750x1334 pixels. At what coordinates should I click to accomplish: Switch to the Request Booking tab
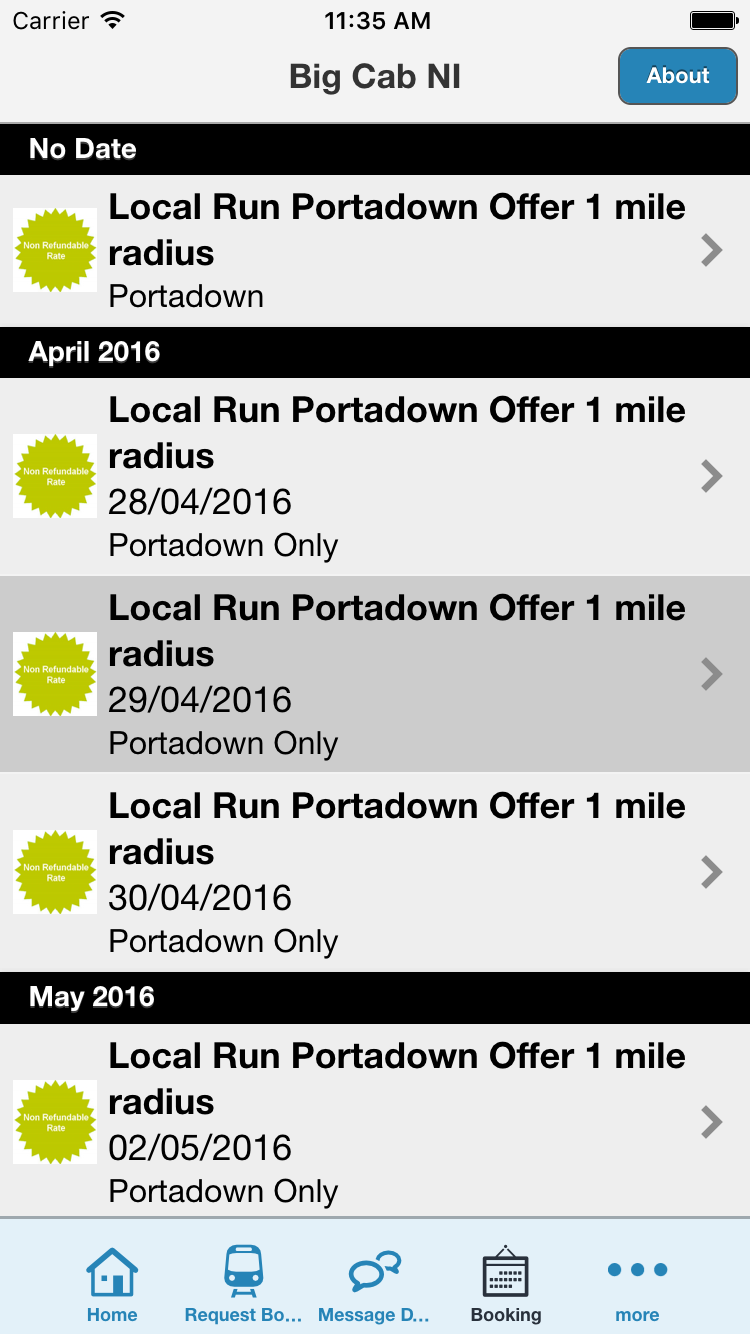coord(243,1284)
